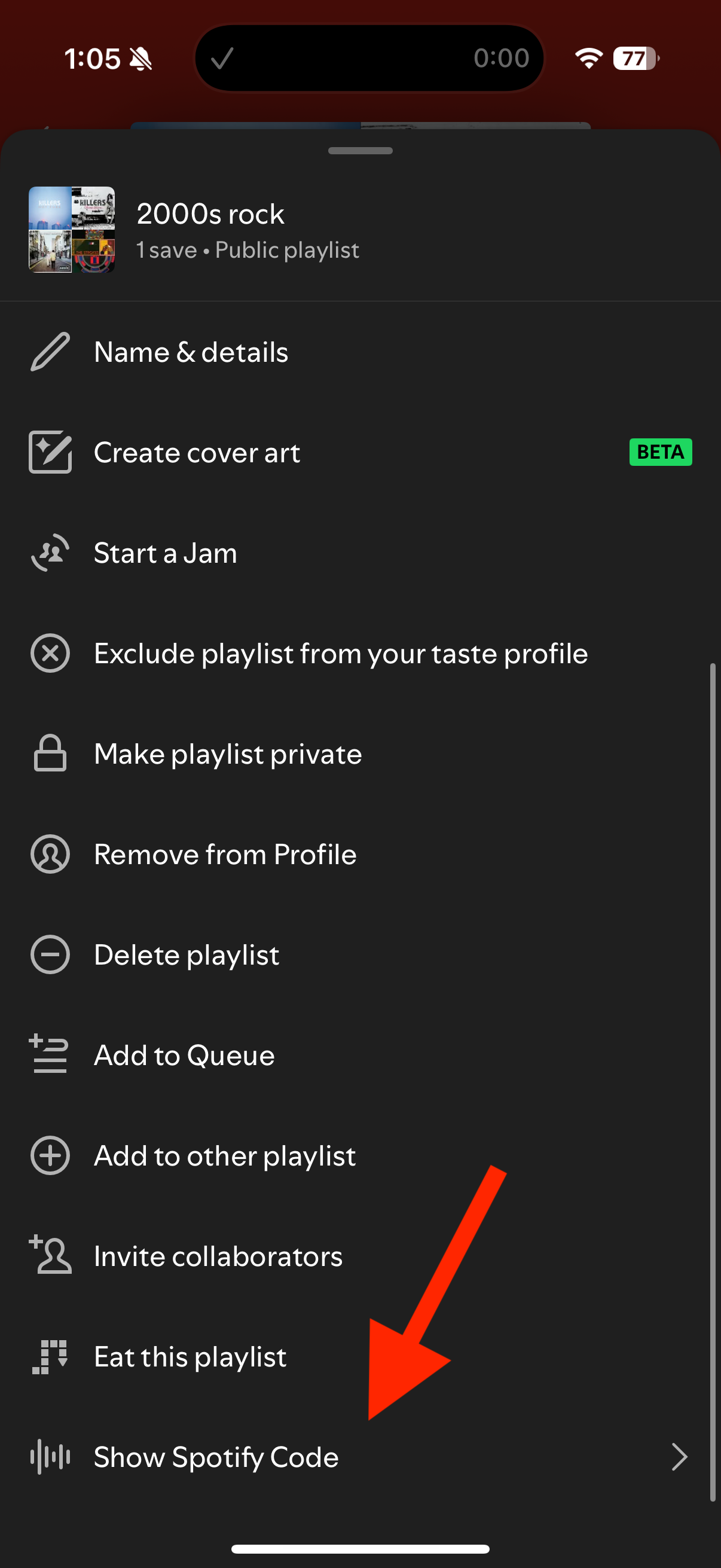721x1568 pixels.
Task: Start a Jam session
Action: pos(165,553)
